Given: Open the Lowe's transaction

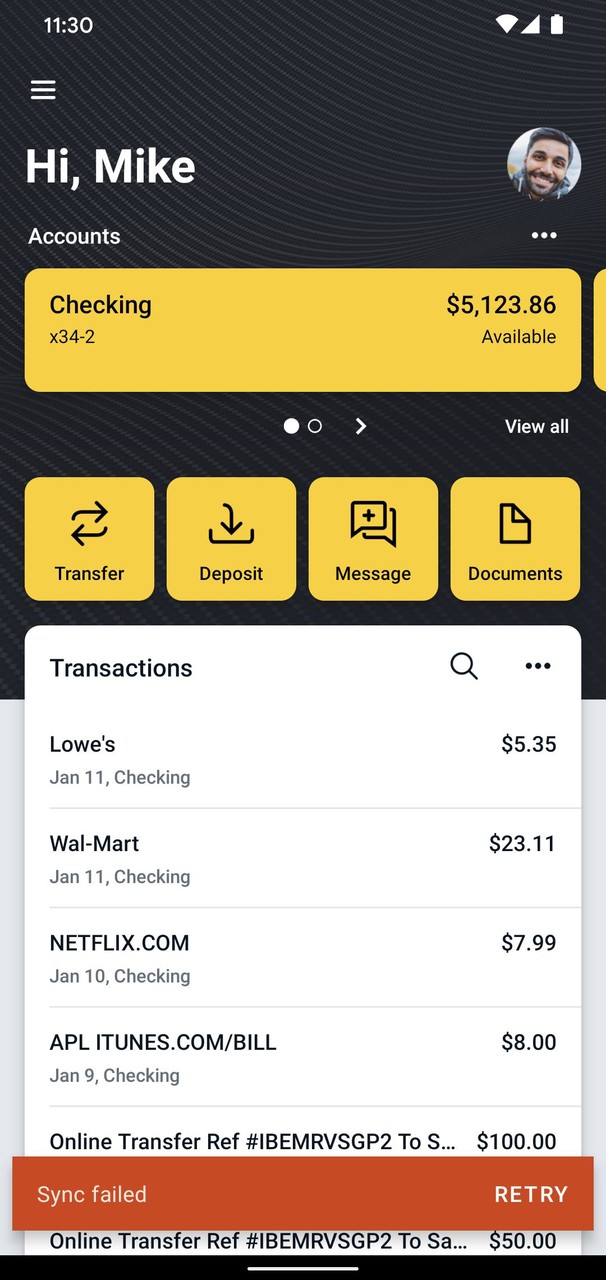Looking at the screenshot, I should (x=302, y=759).
